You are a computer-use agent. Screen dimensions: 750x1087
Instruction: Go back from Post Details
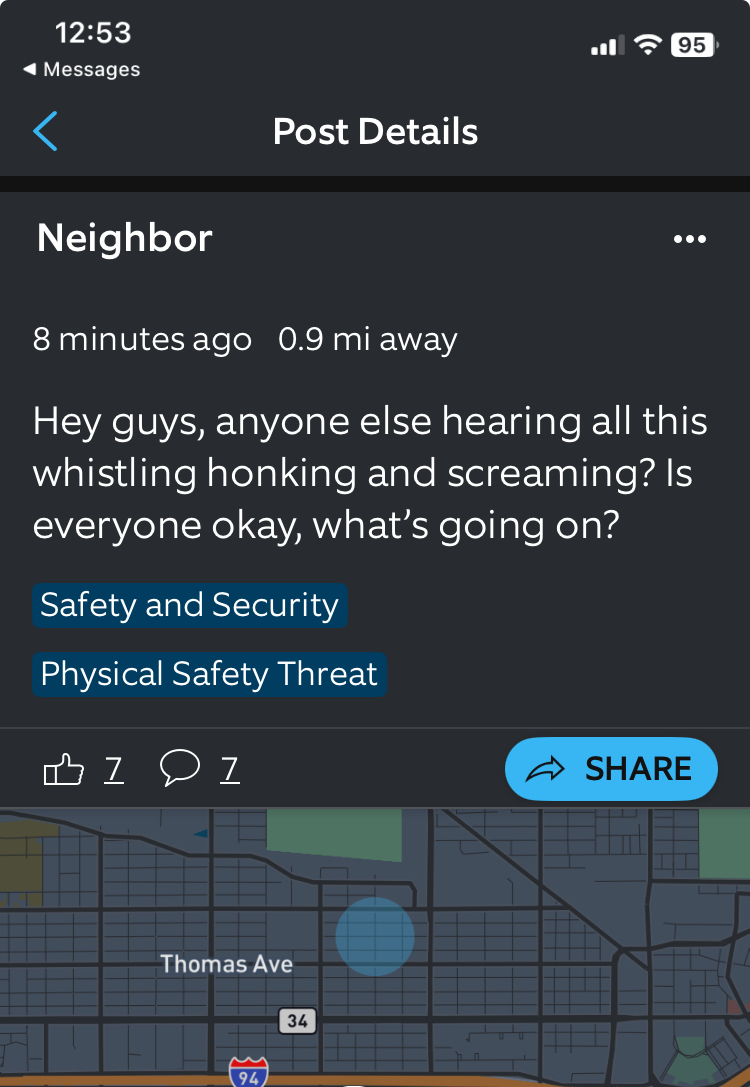(46, 132)
